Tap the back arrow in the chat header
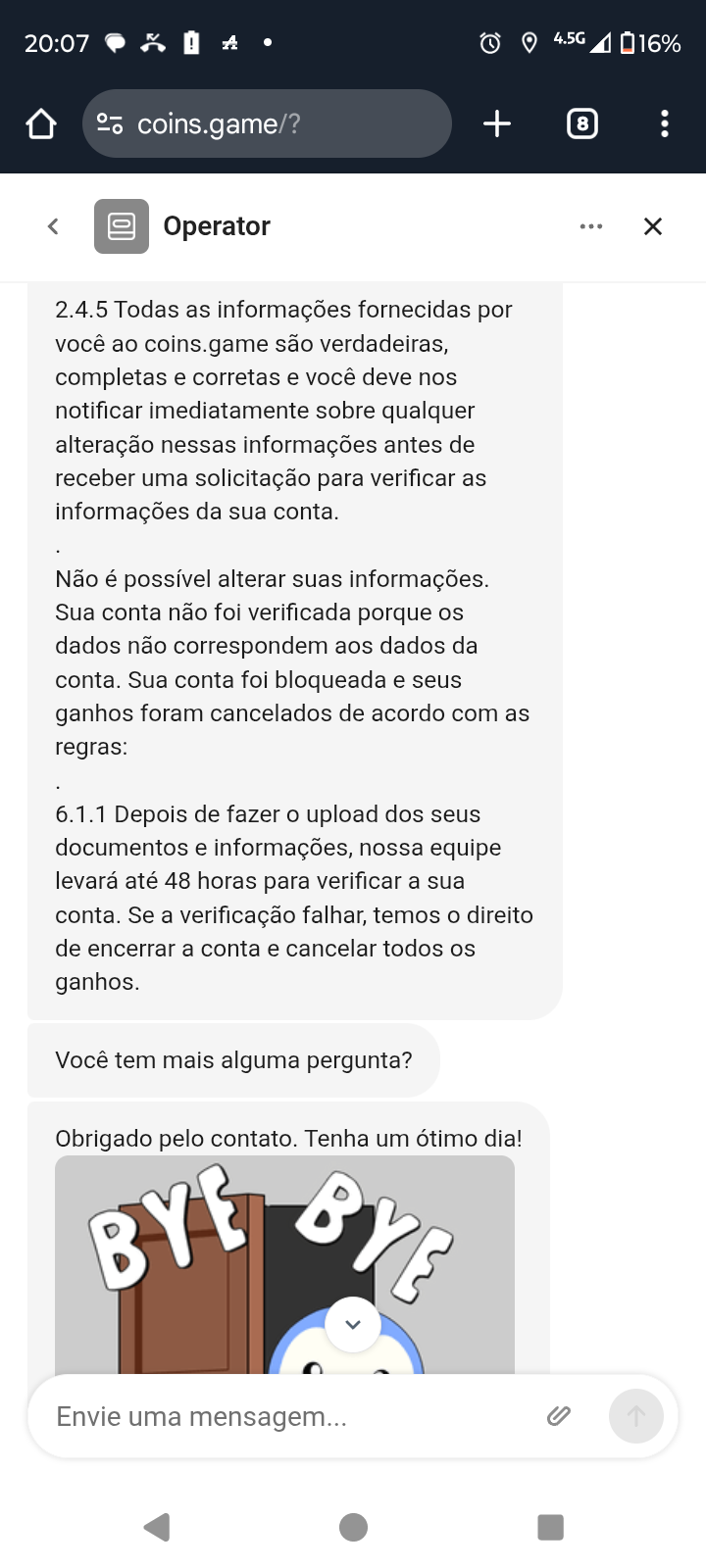 (53, 225)
